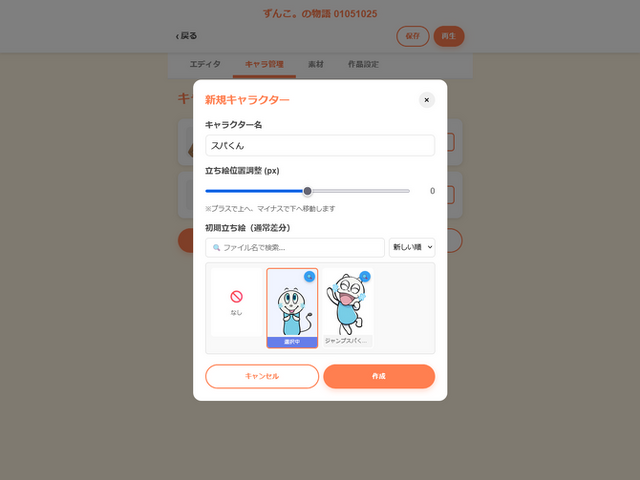Tap the currently selected 選択中 image tile
The width and height of the screenshot is (640, 480).
[x=291, y=307]
